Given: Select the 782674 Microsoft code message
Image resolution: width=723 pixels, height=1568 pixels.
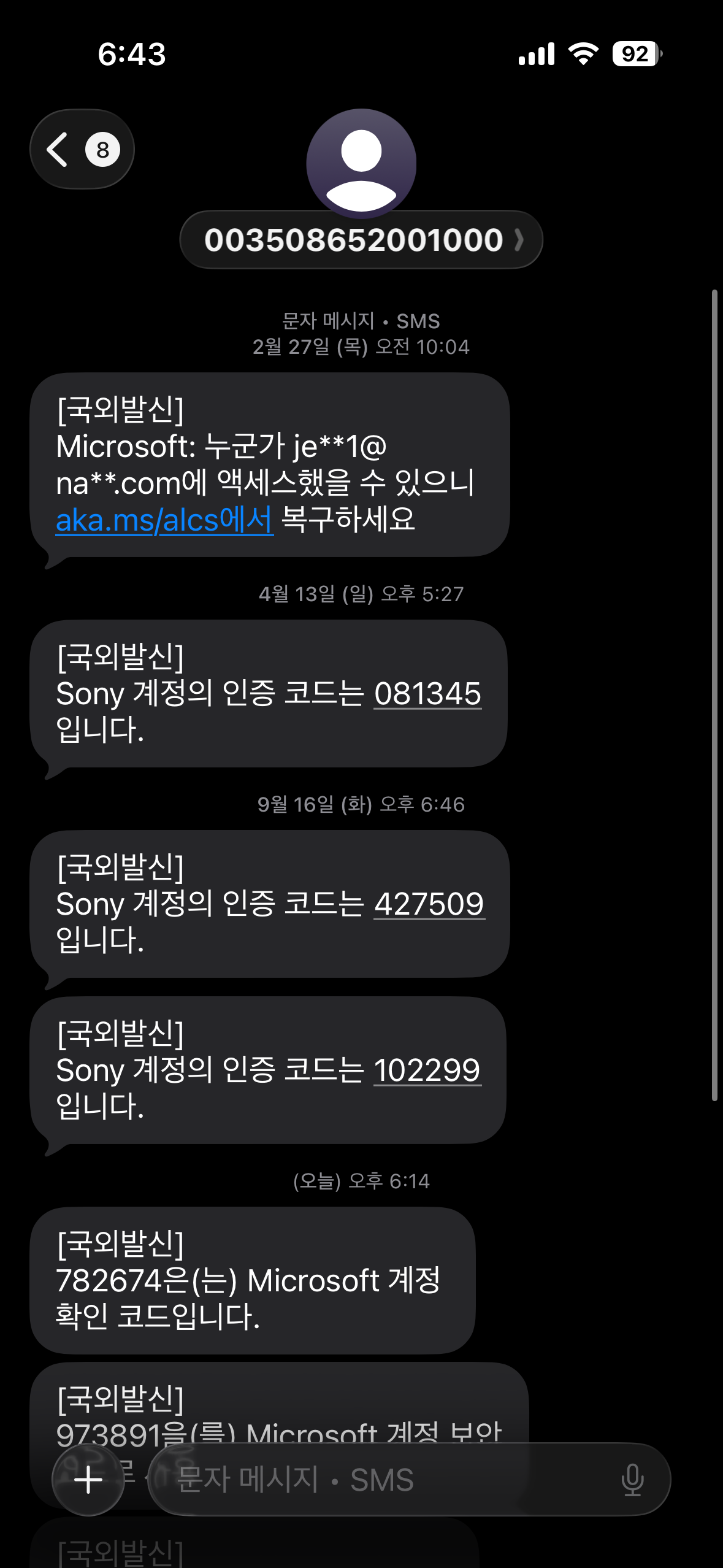Looking at the screenshot, I should [251, 1282].
